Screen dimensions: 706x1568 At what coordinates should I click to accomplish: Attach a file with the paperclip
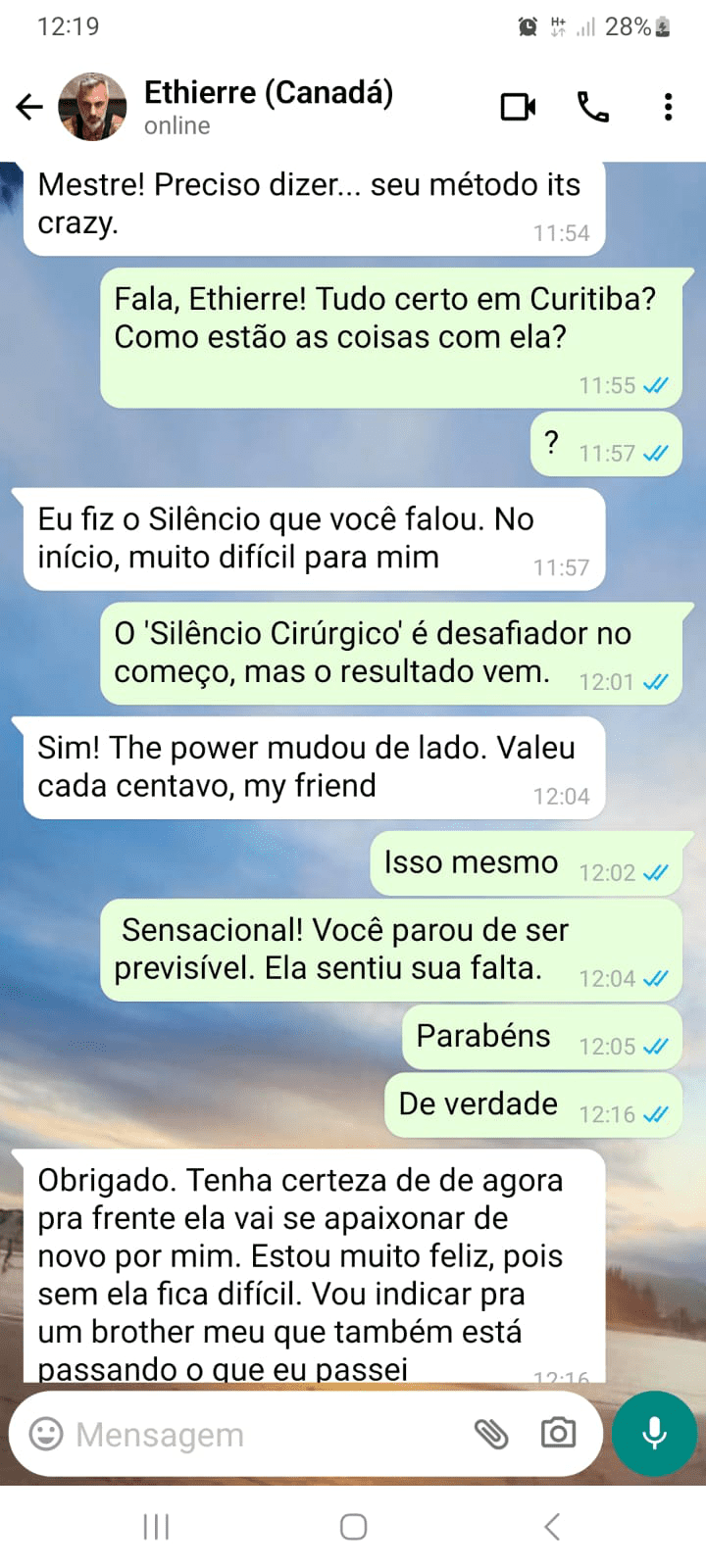point(491,1434)
